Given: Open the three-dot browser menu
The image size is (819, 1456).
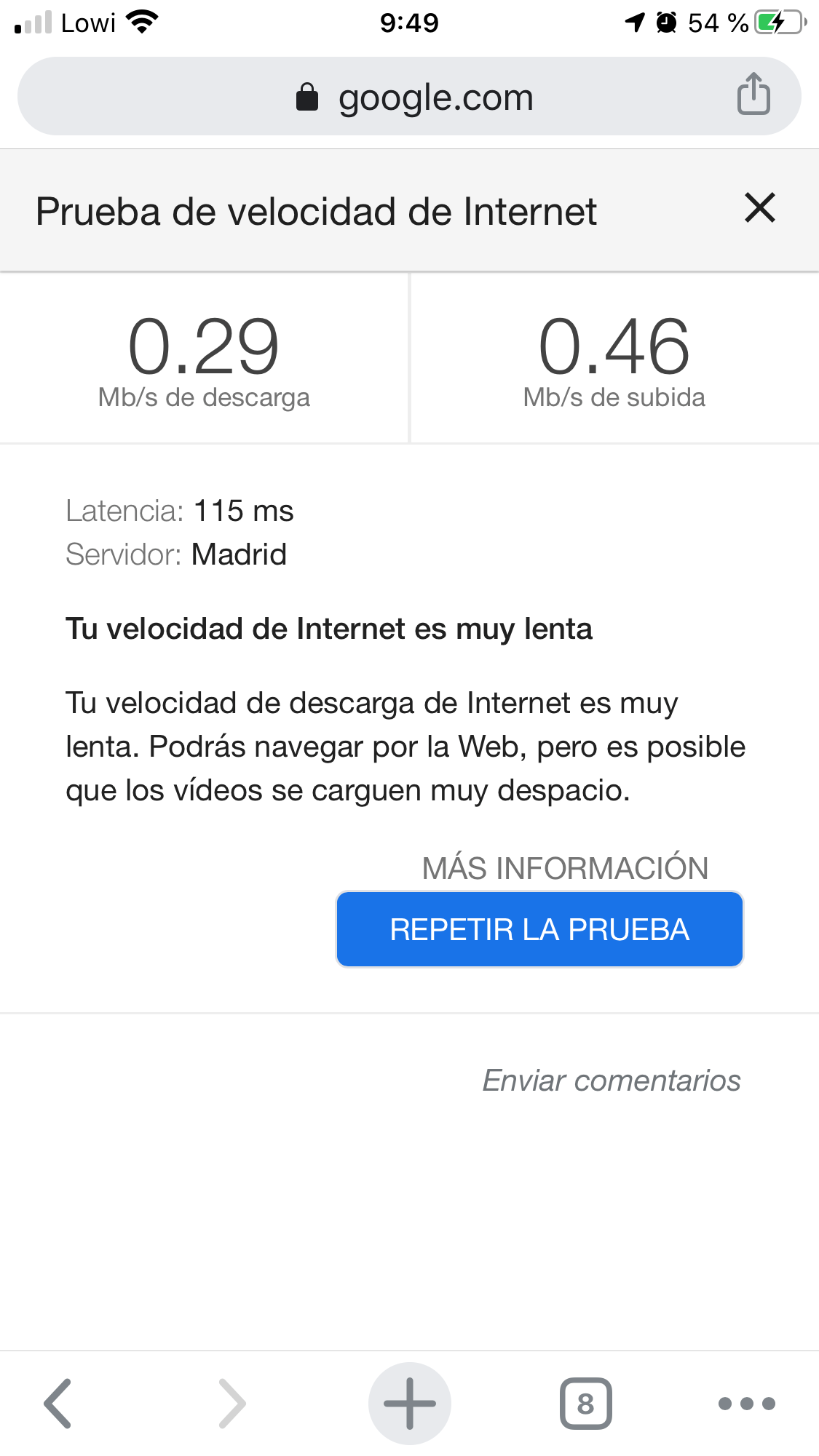Looking at the screenshot, I should 746,1404.
